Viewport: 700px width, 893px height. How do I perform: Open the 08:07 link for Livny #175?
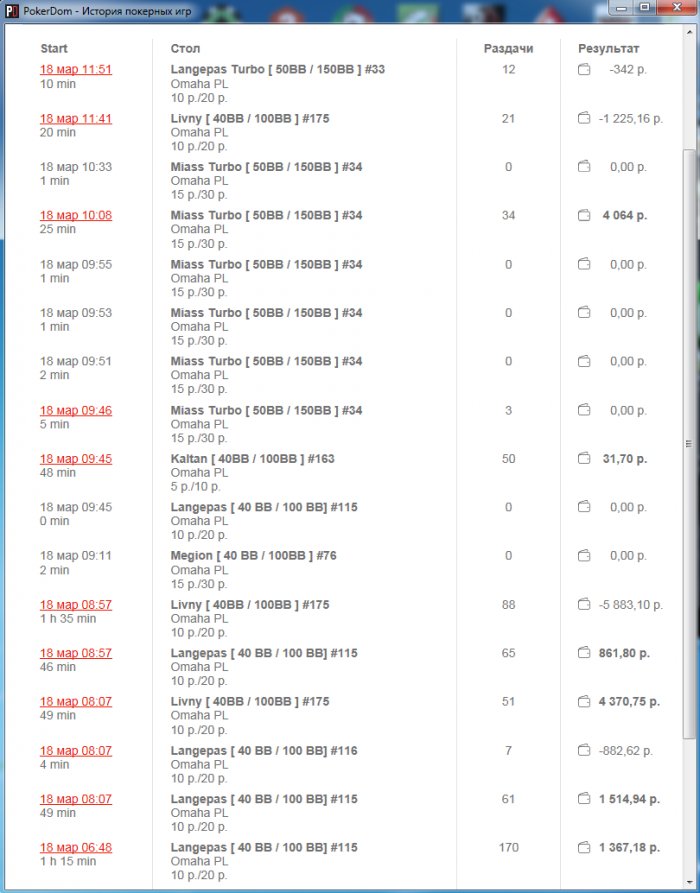point(76,702)
